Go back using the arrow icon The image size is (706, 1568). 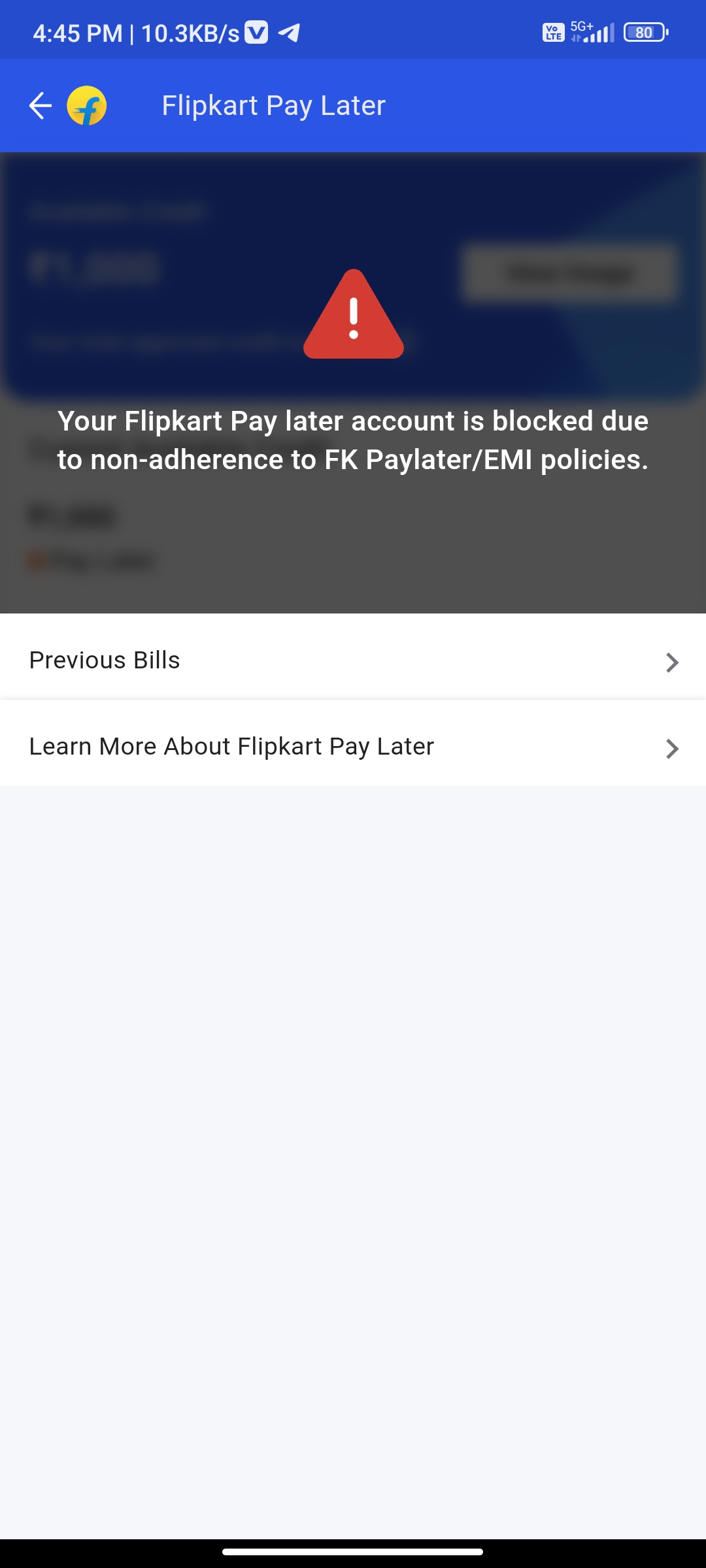41,106
